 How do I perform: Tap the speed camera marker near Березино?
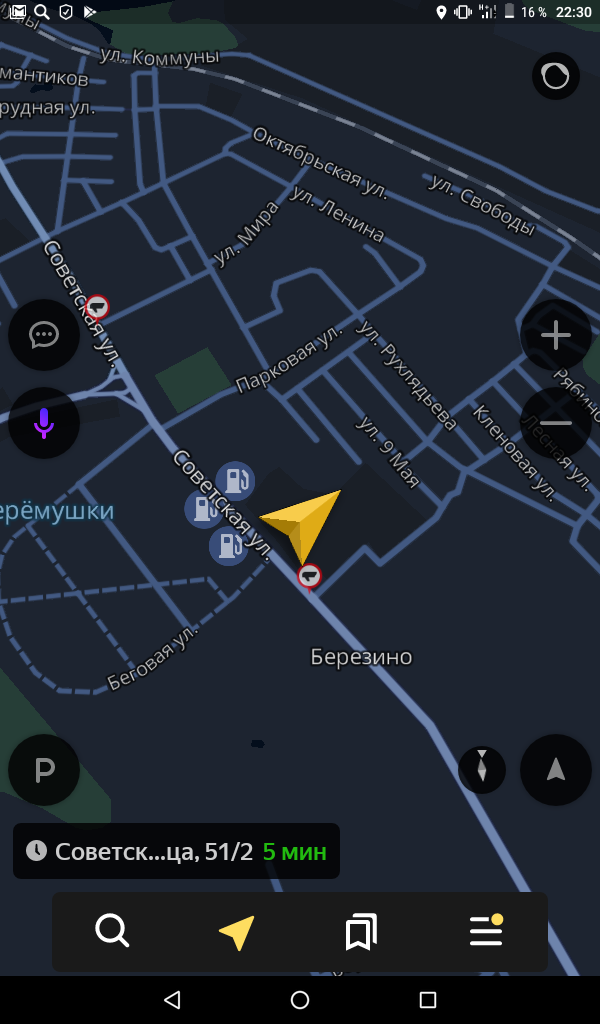[x=310, y=576]
